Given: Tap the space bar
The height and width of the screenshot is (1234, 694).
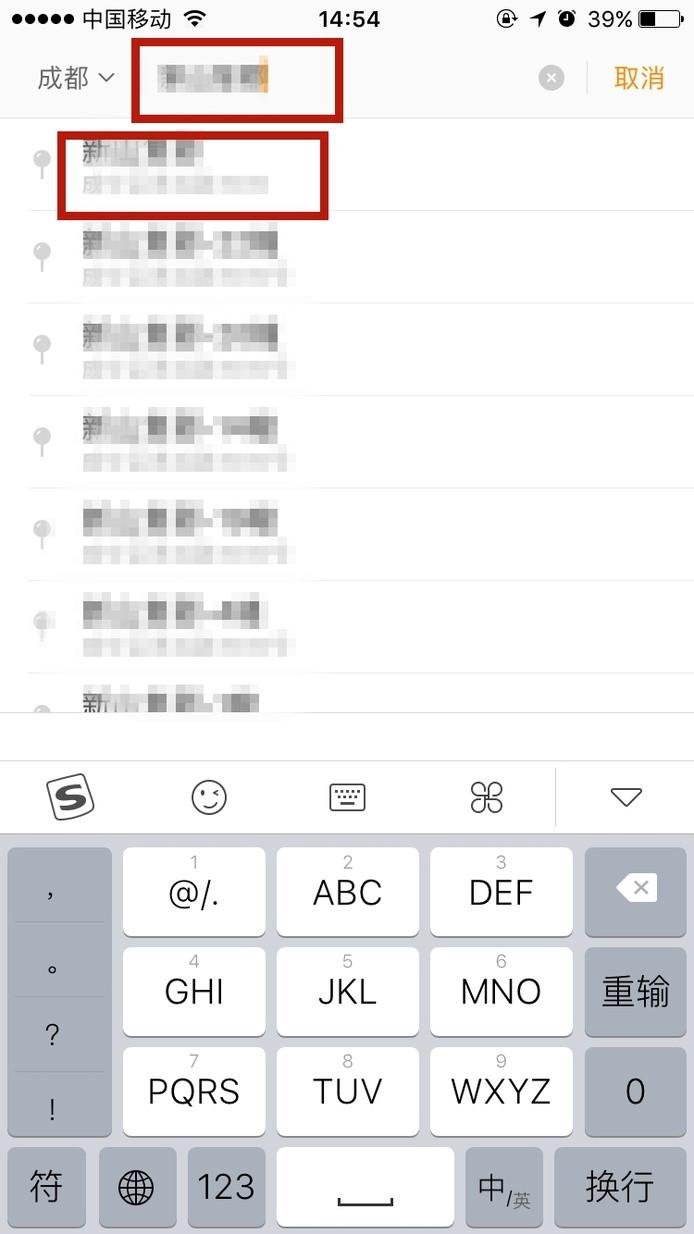Looking at the screenshot, I should [x=365, y=1186].
